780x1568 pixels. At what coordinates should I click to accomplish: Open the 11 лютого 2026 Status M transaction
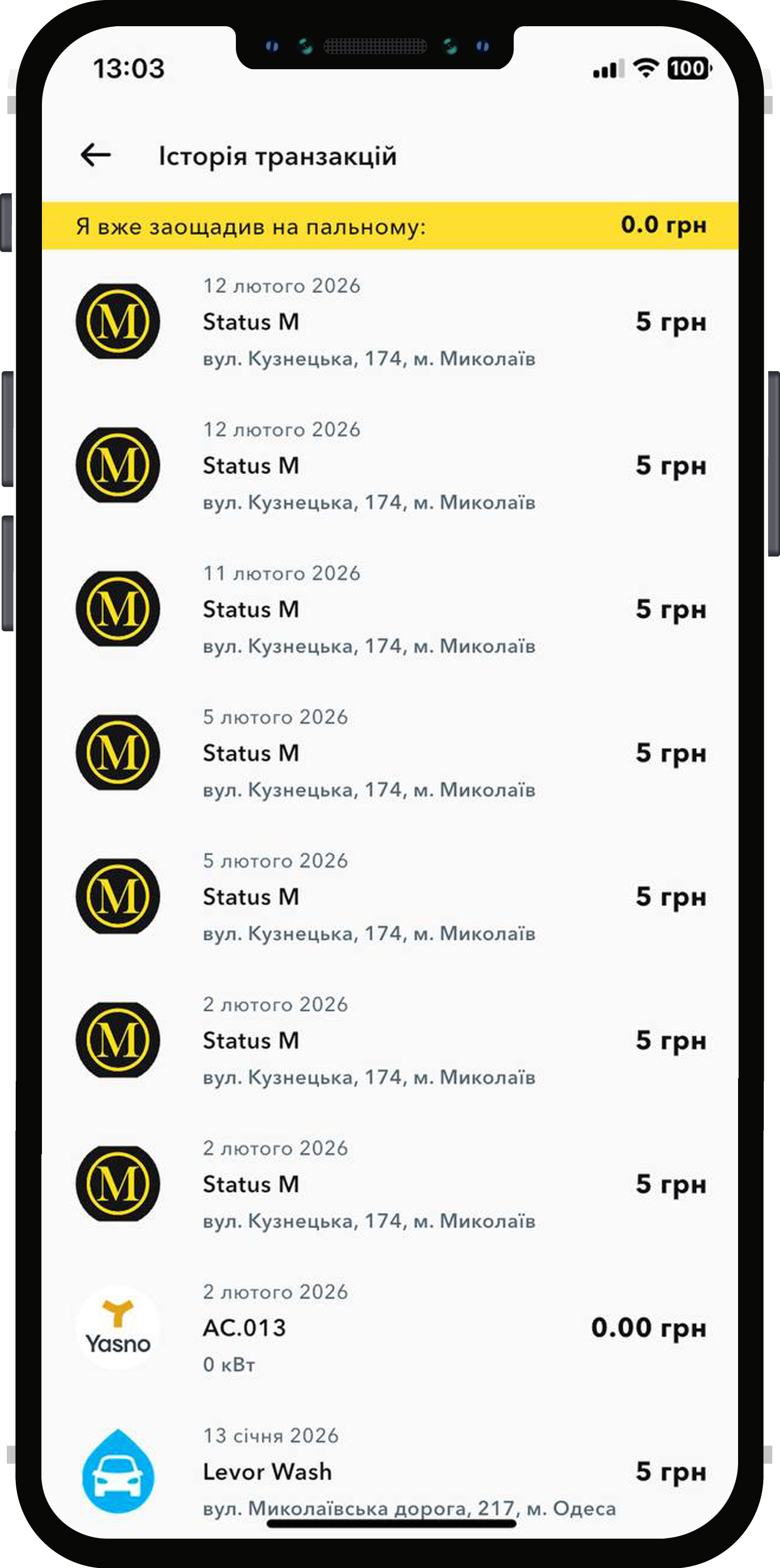389,609
